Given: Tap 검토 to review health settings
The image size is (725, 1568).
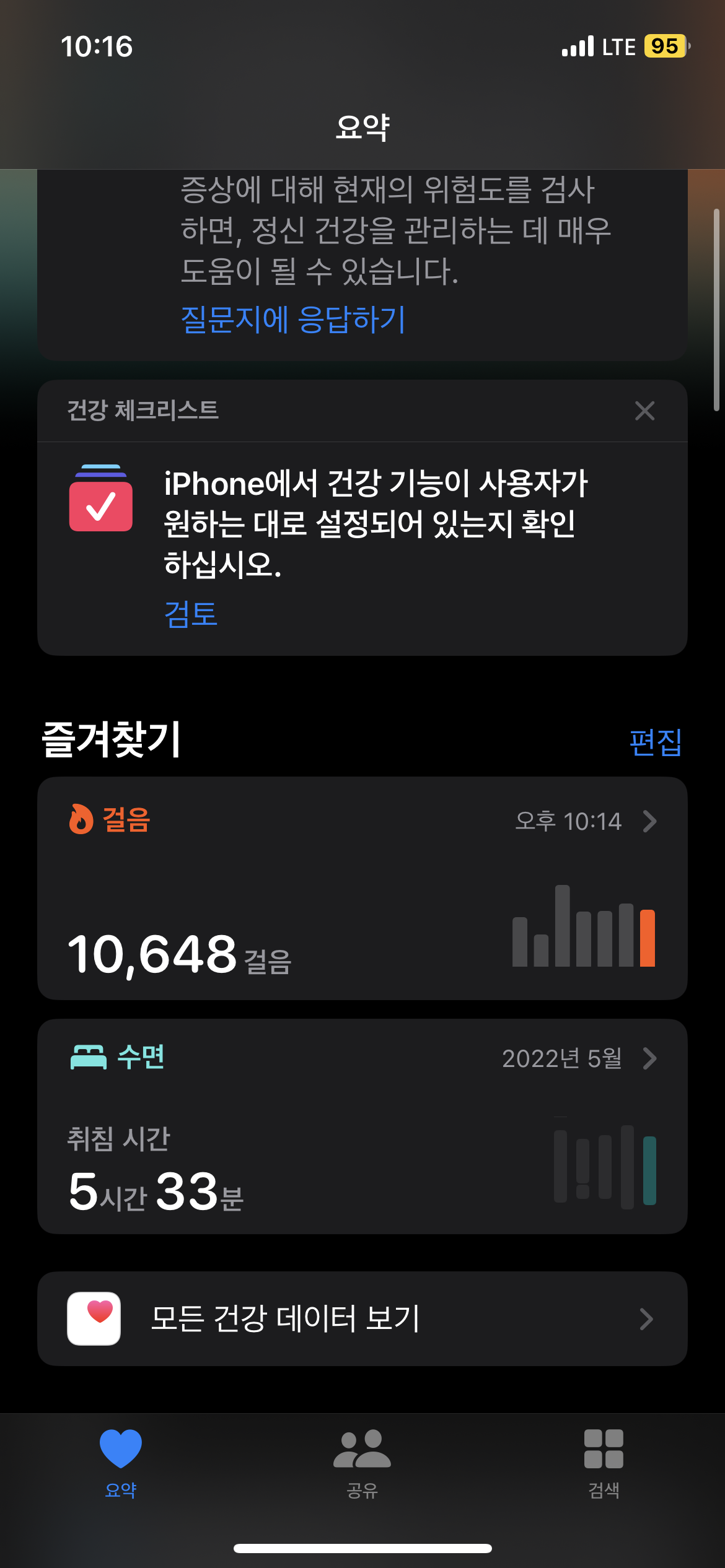Looking at the screenshot, I should (x=191, y=614).
